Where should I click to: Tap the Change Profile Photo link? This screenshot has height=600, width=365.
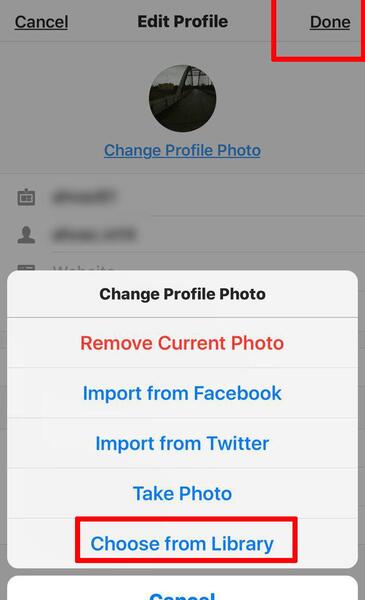coord(182,150)
